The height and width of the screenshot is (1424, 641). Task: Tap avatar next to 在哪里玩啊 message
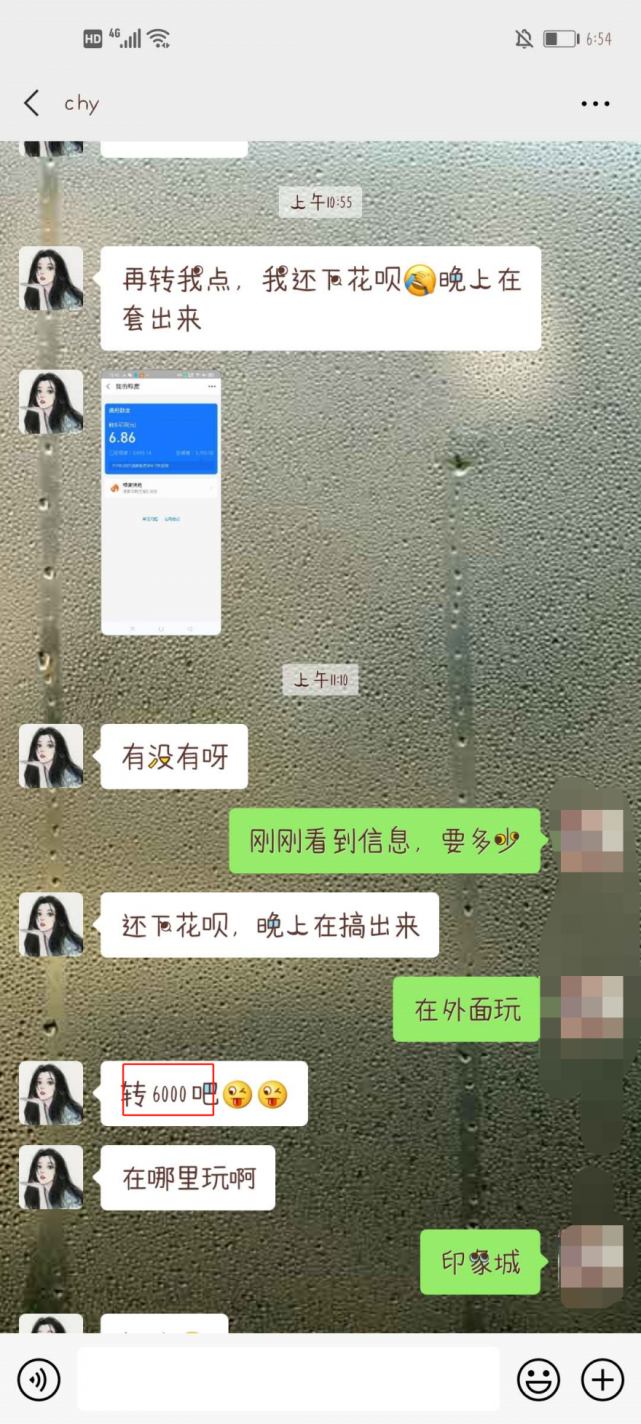51,1177
